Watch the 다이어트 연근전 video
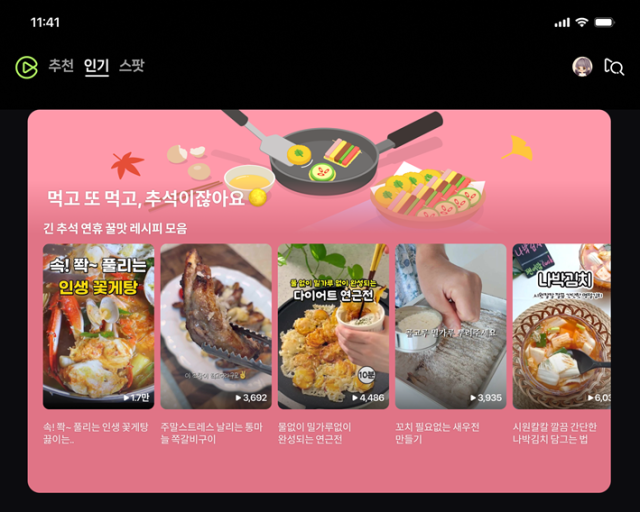 [x=333, y=326]
